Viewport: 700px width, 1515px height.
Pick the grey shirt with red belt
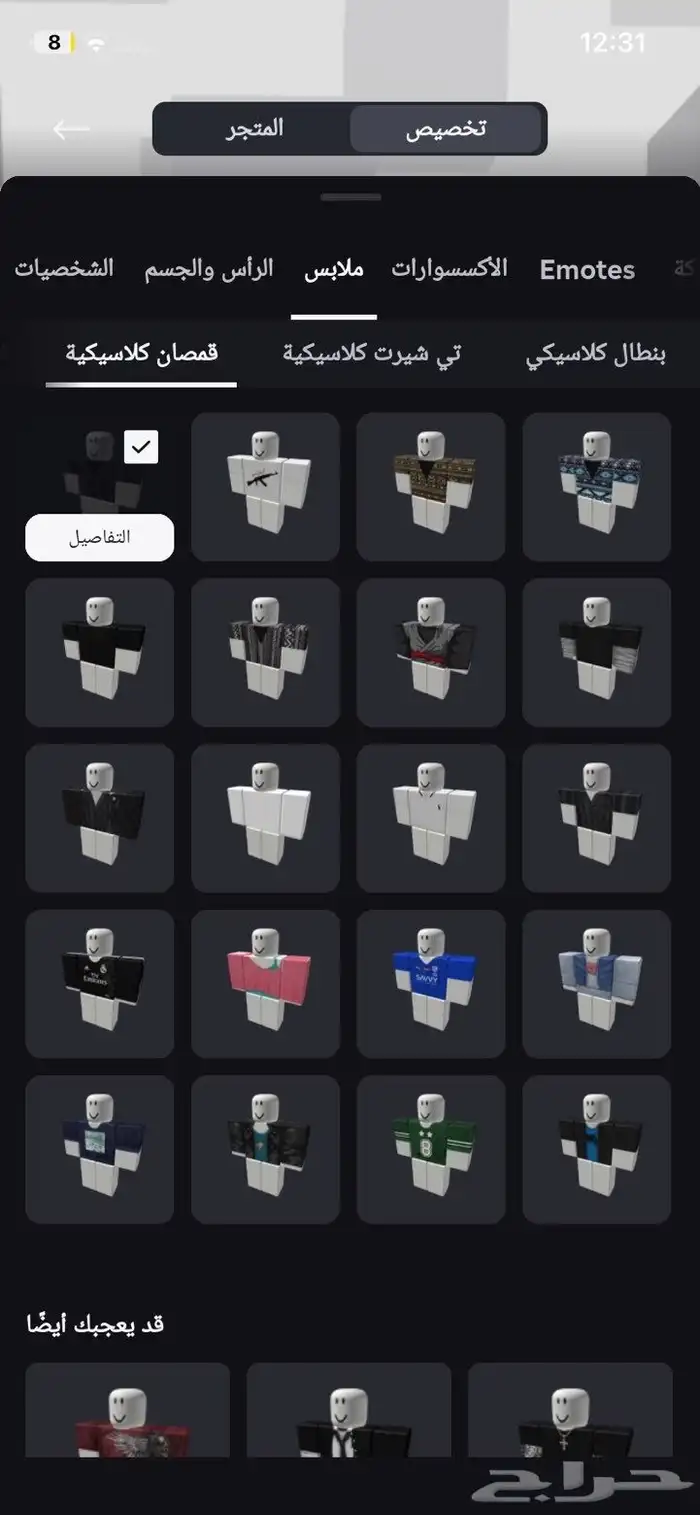tap(431, 652)
